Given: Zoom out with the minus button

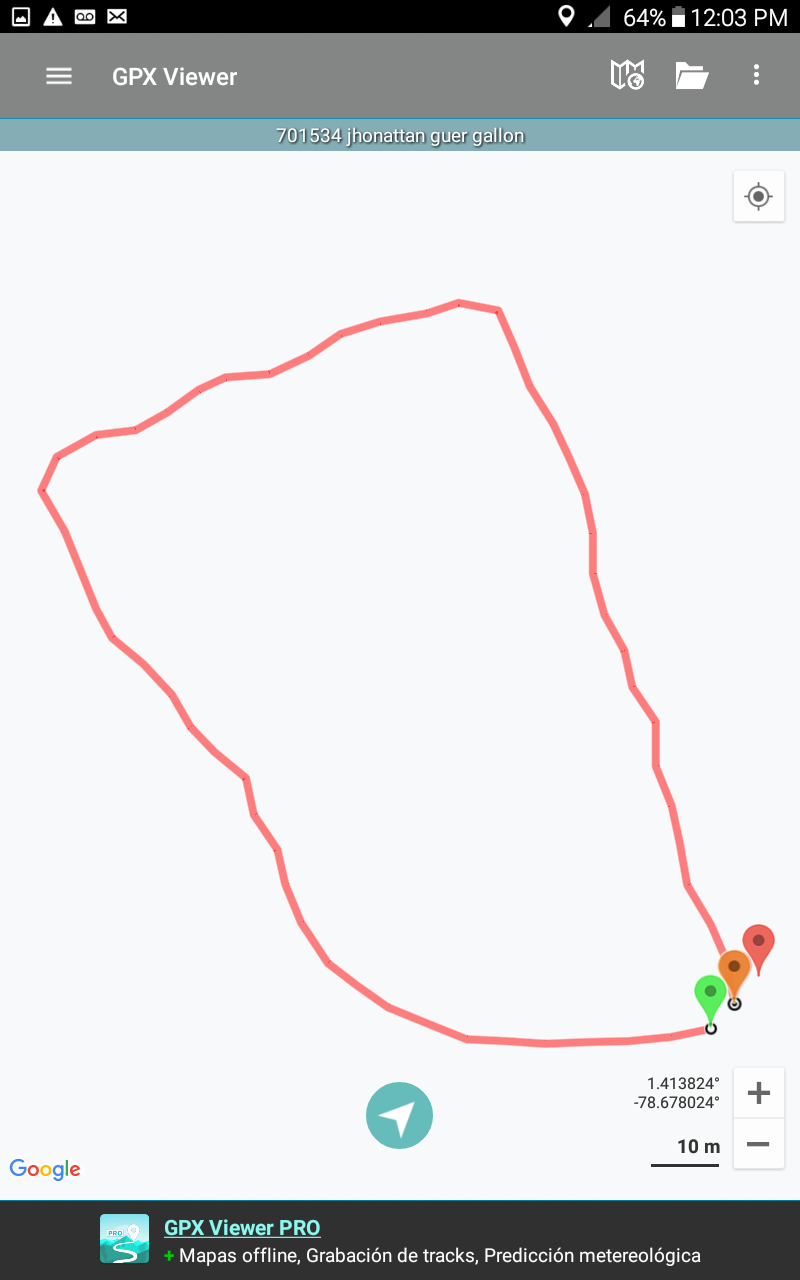Looking at the screenshot, I should (758, 1143).
